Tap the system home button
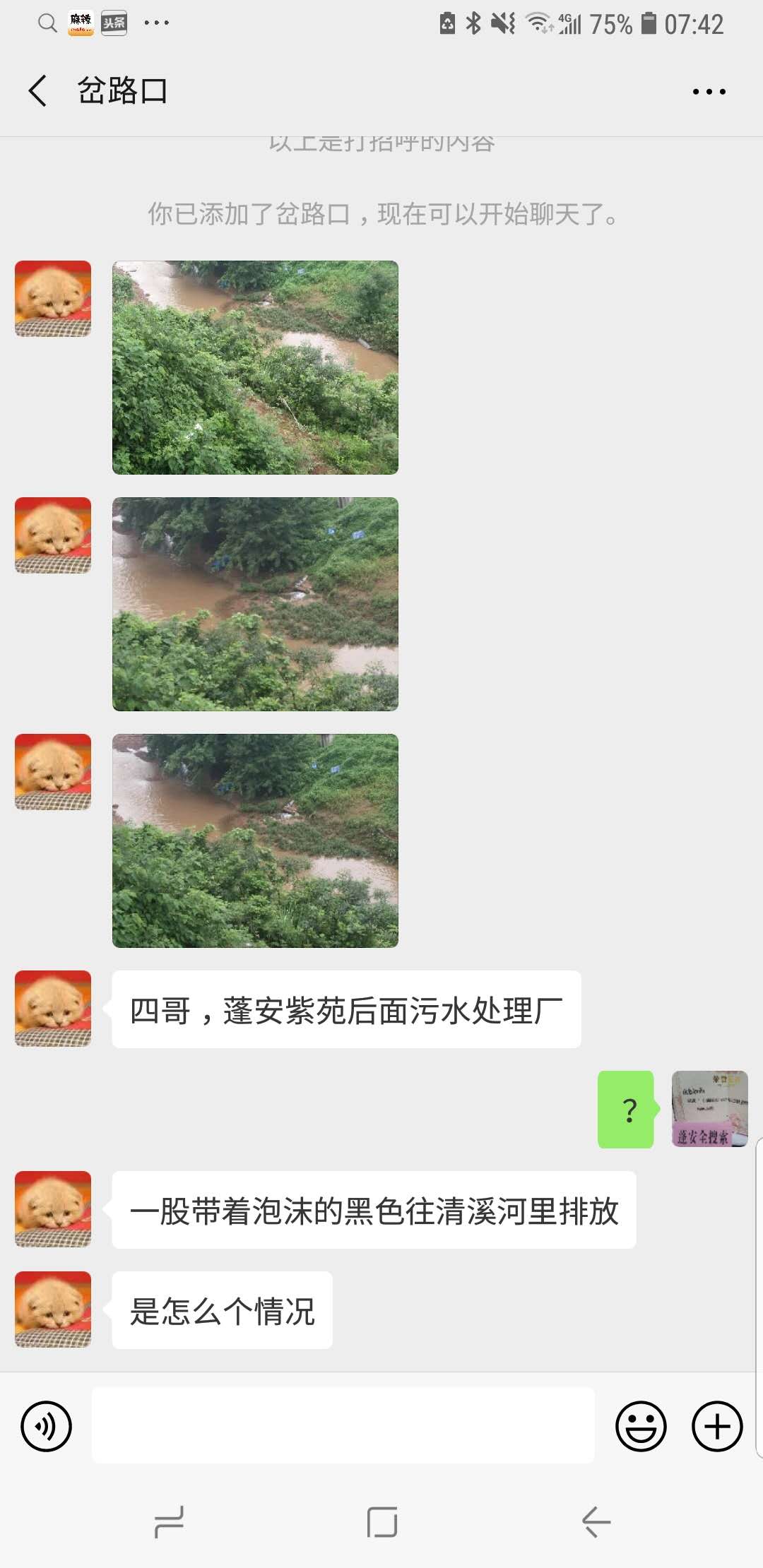The height and width of the screenshot is (1568, 763). [381, 1521]
